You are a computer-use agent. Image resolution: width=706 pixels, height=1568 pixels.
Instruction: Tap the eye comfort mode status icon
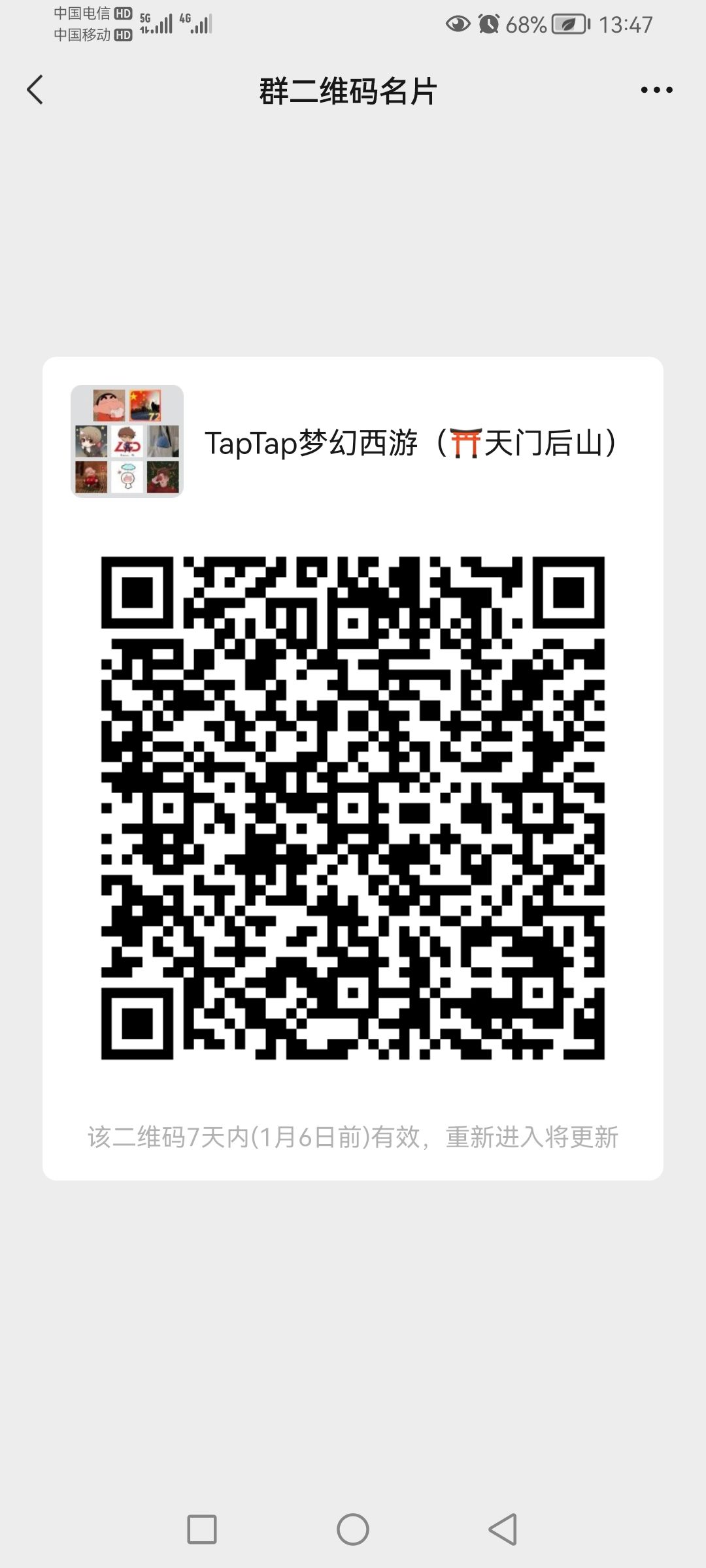coord(458,25)
